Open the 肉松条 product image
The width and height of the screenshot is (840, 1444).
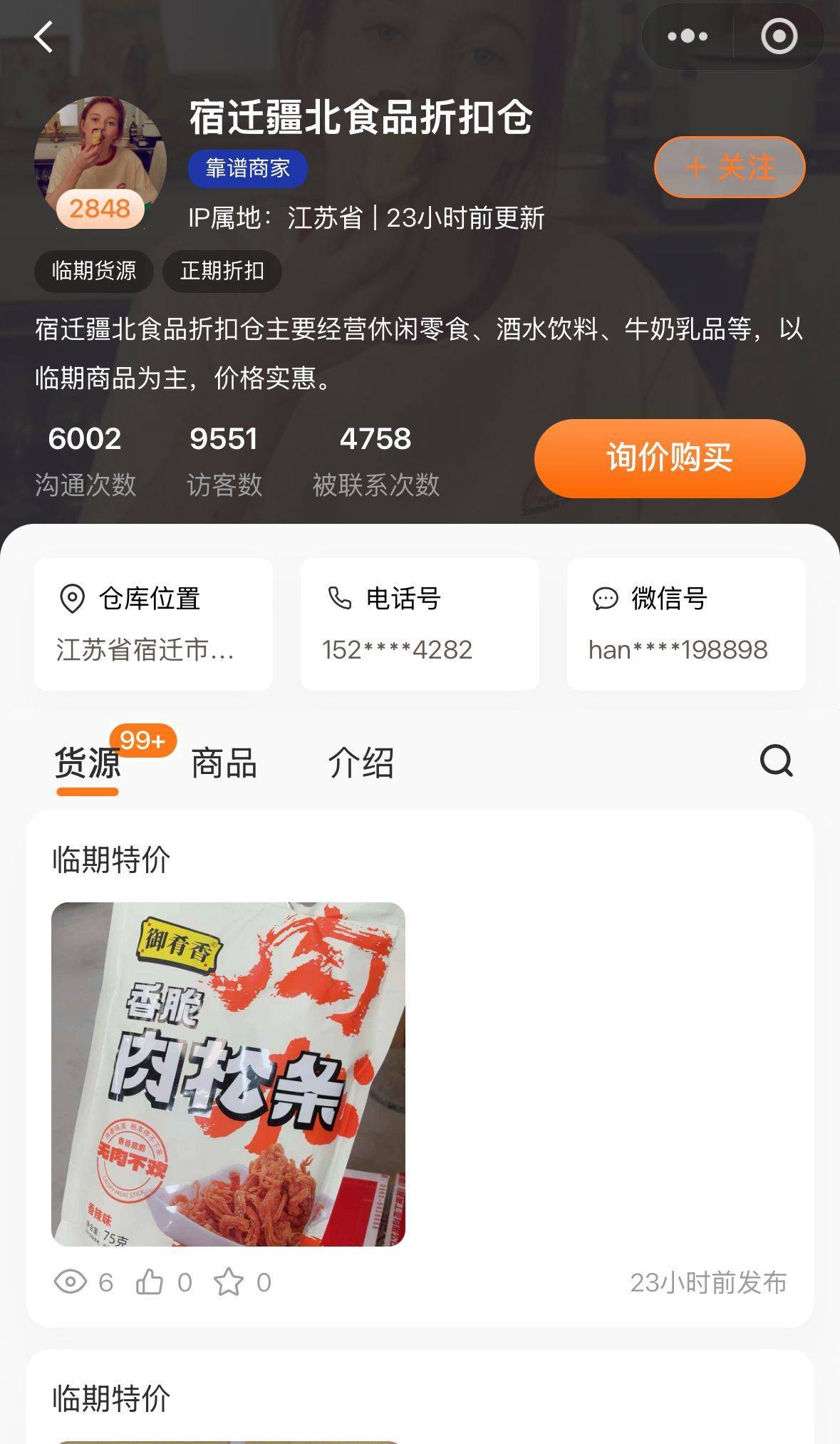pyautogui.click(x=228, y=1073)
